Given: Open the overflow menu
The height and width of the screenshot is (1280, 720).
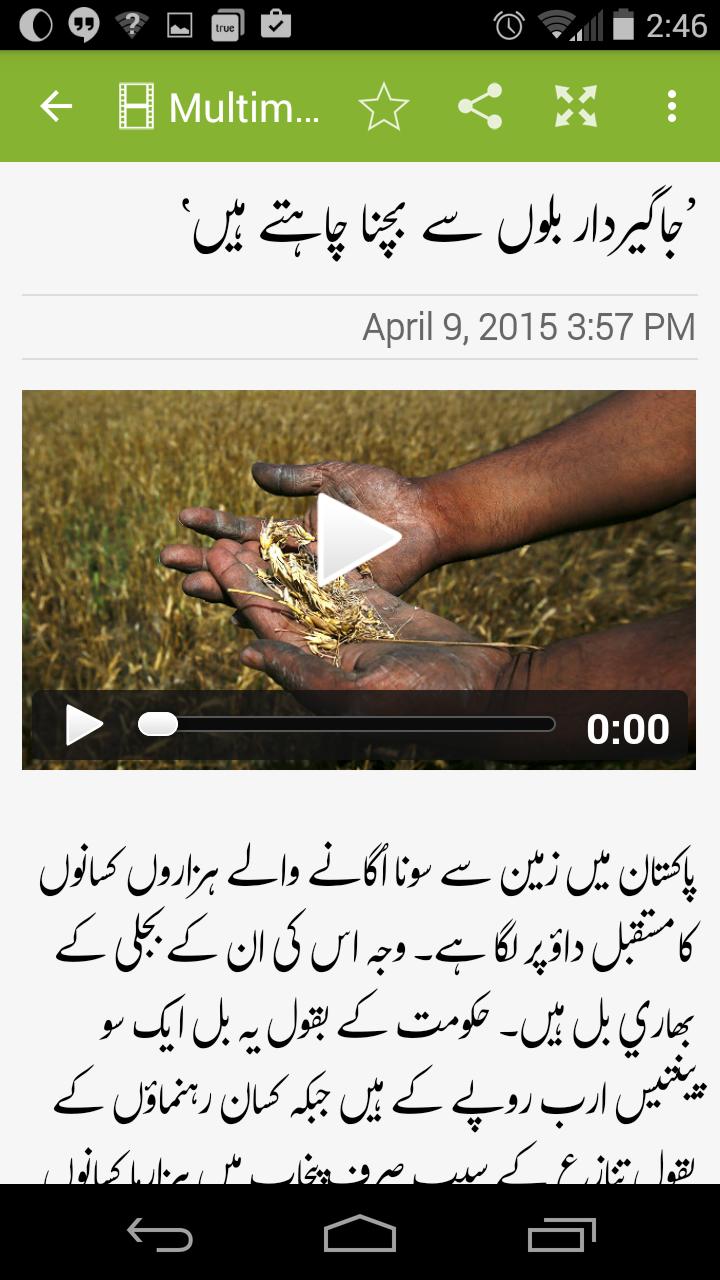Looking at the screenshot, I should pyautogui.click(x=671, y=106).
